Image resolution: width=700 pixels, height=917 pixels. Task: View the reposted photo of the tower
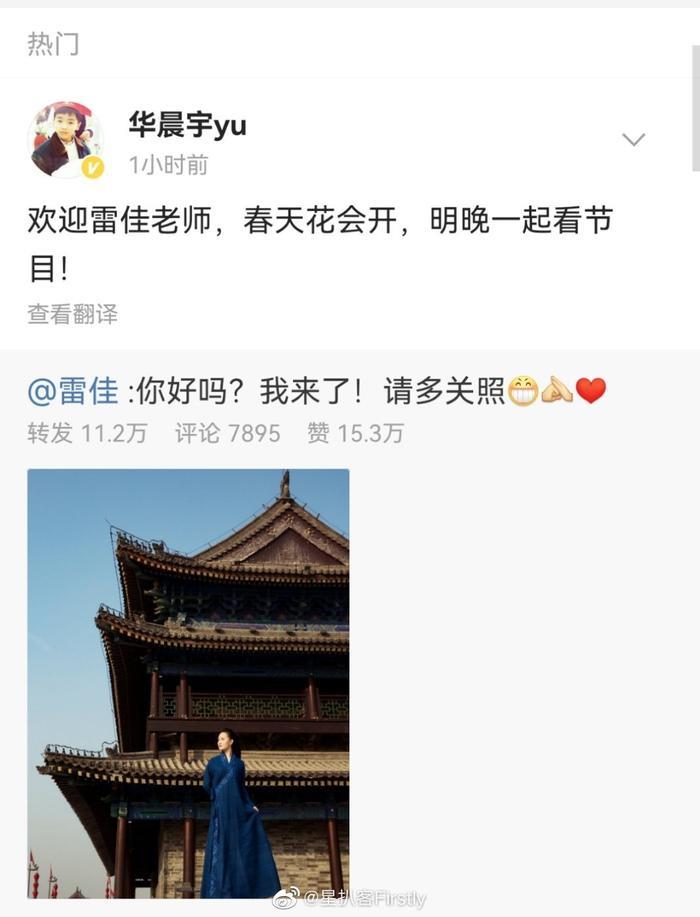click(x=188, y=683)
